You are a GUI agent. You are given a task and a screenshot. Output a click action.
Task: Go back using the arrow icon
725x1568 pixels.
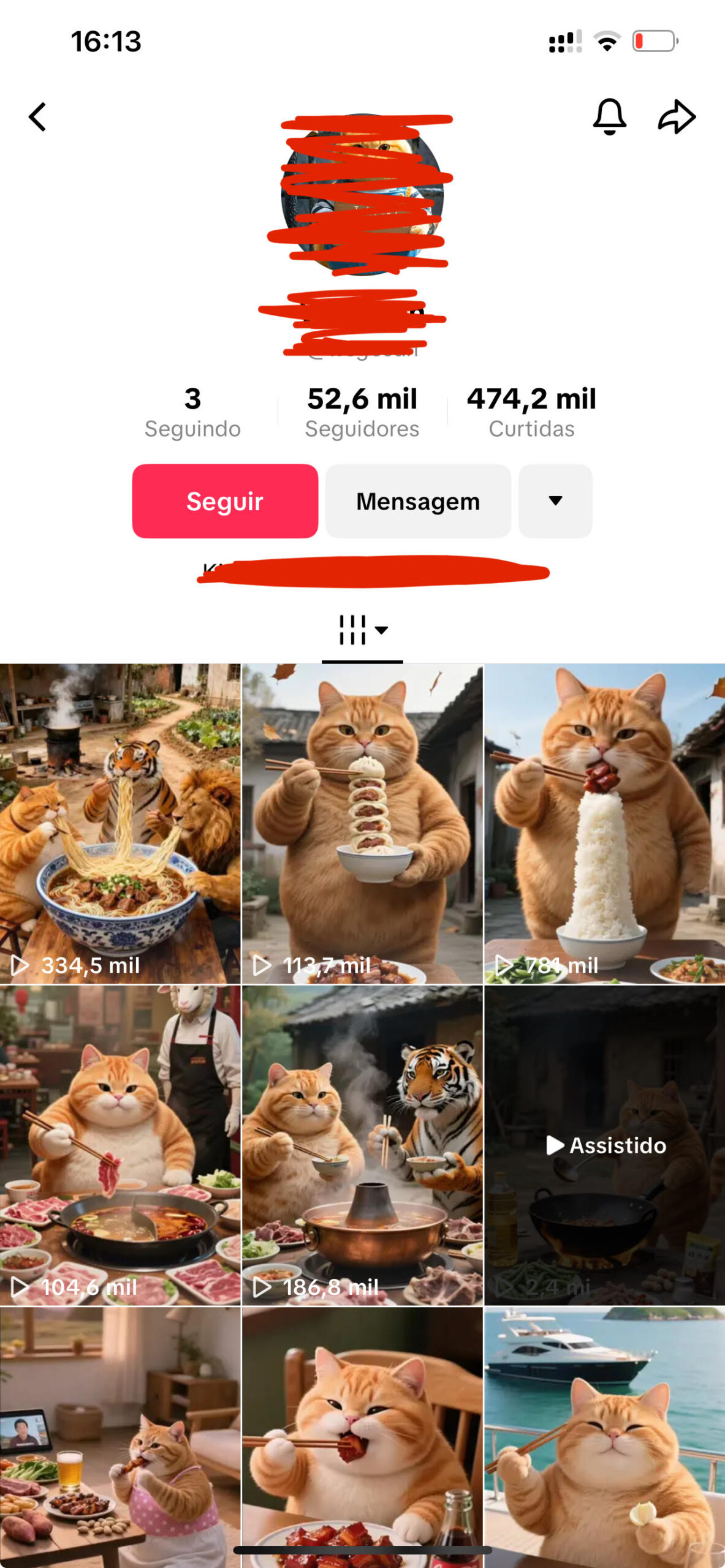click(x=37, y=117)
